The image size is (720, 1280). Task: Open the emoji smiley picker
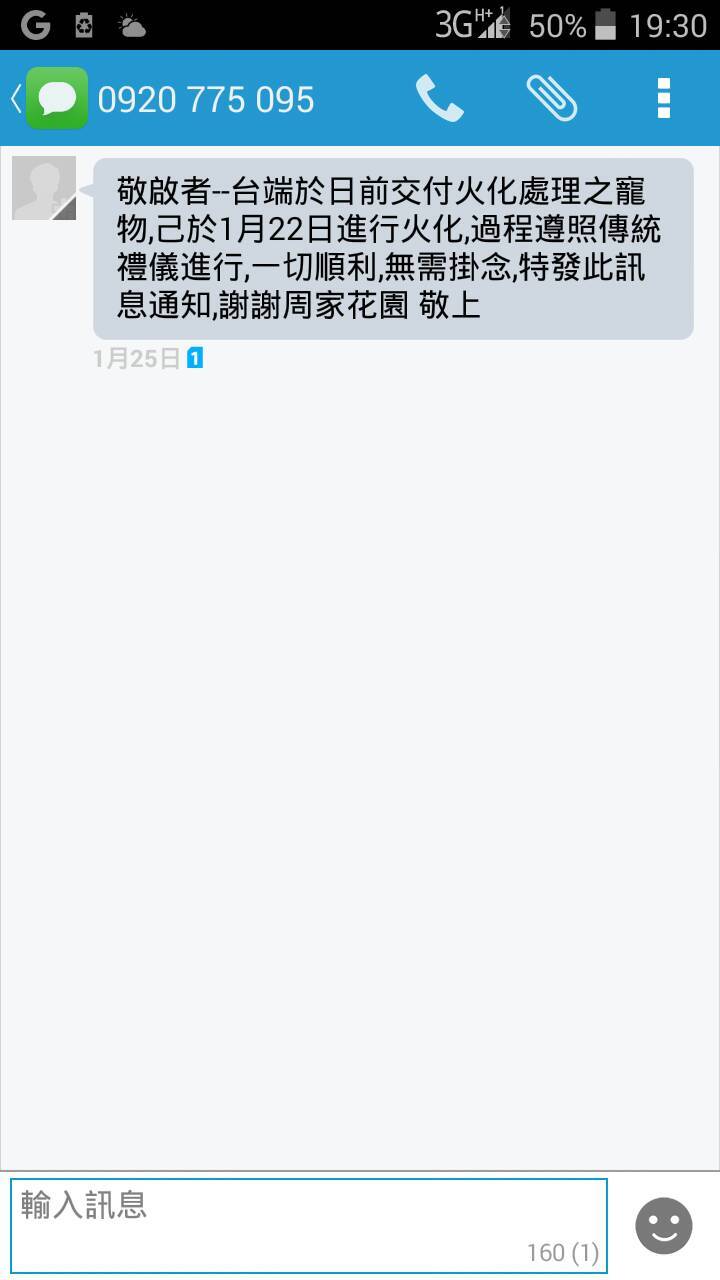(664, 1225)
